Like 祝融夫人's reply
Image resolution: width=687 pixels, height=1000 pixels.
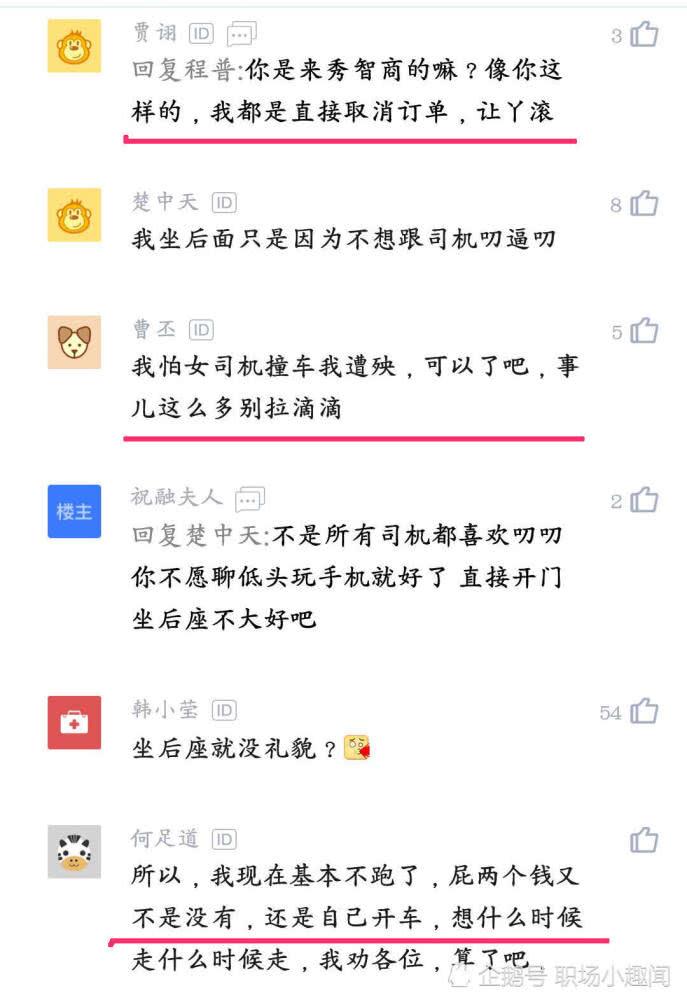pyautogui.click(x=644, y=499)
